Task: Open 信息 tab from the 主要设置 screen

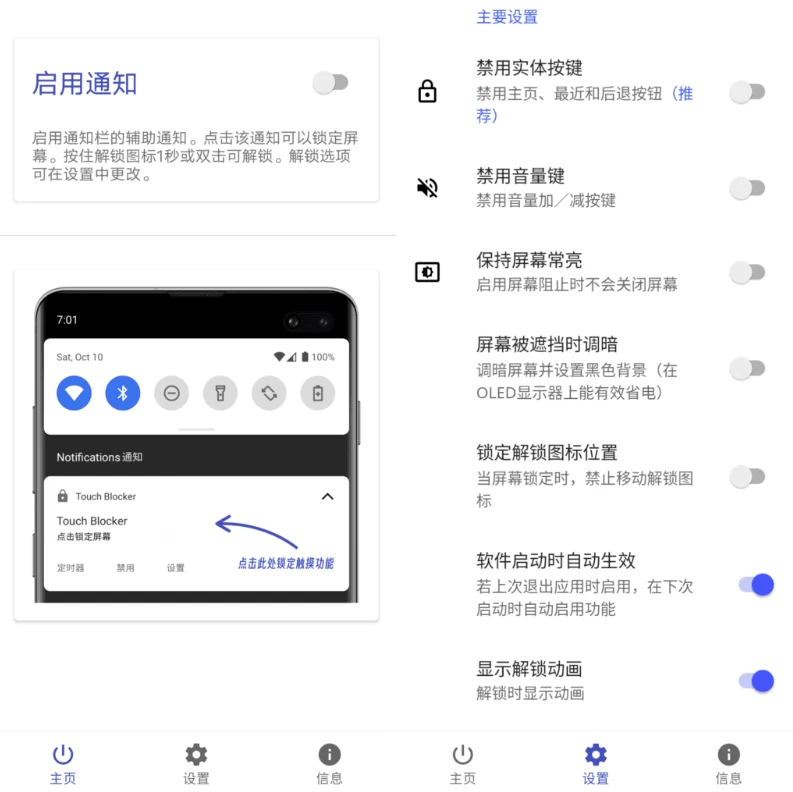Action: click(728, 764)
